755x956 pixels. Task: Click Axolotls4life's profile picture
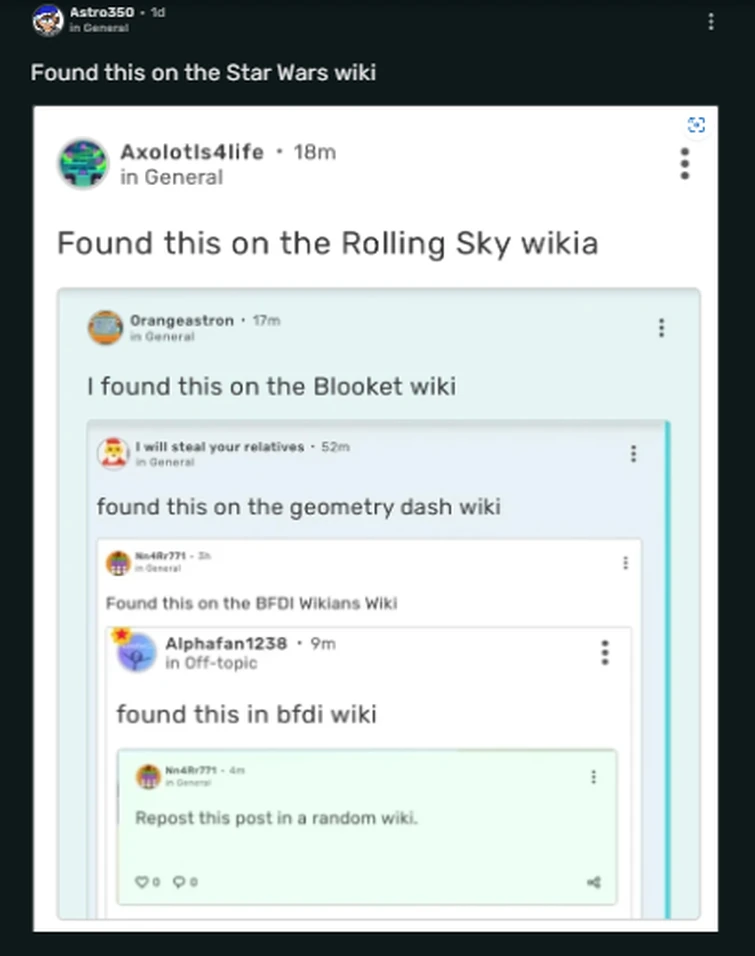83,164
